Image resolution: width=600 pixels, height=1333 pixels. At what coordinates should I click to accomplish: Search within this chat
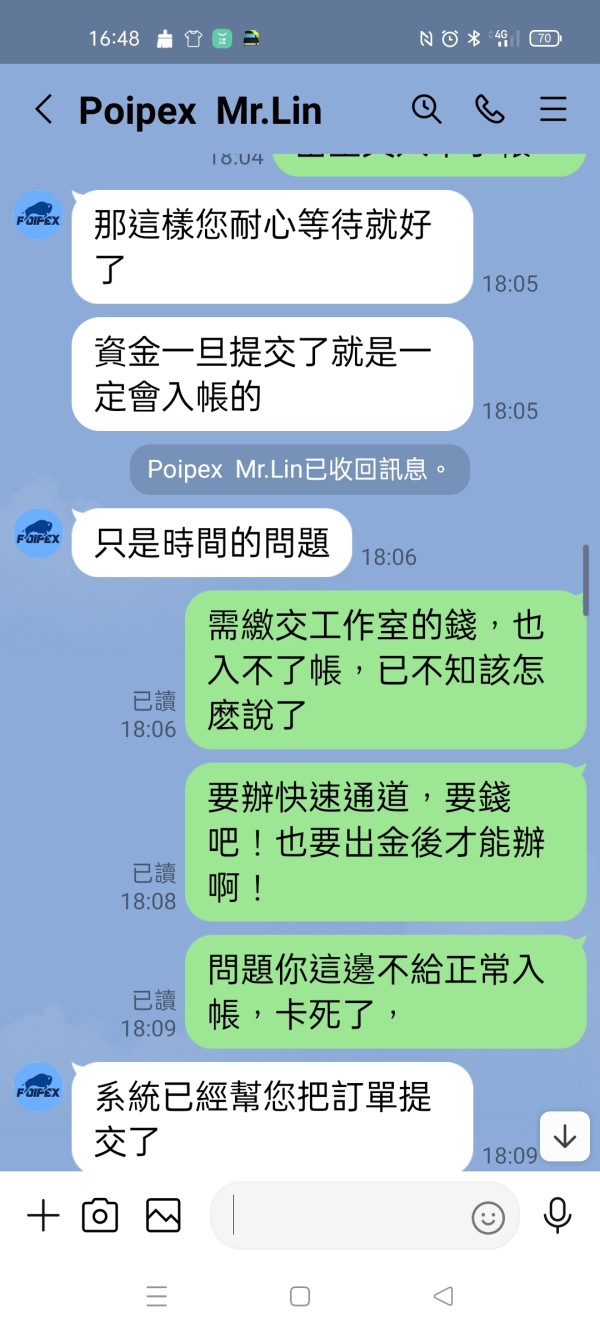click(427, 109)
